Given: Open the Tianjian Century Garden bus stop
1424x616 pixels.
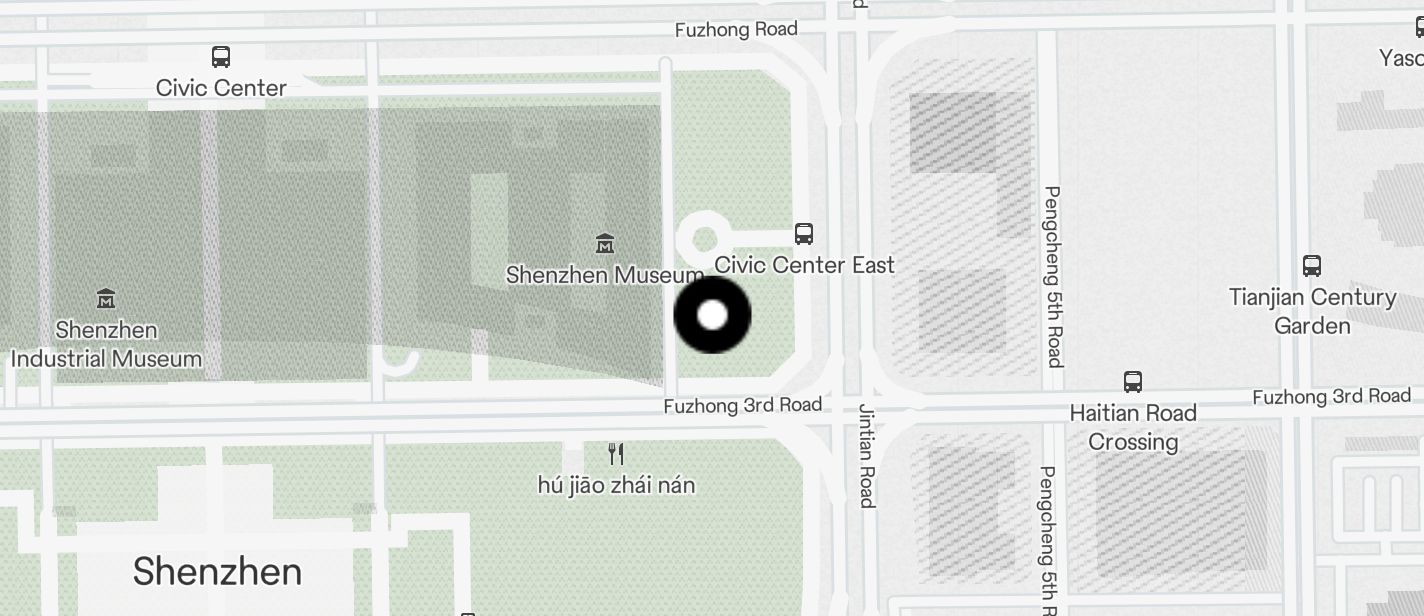Looking at the screenshot, I should [1312, 266].
